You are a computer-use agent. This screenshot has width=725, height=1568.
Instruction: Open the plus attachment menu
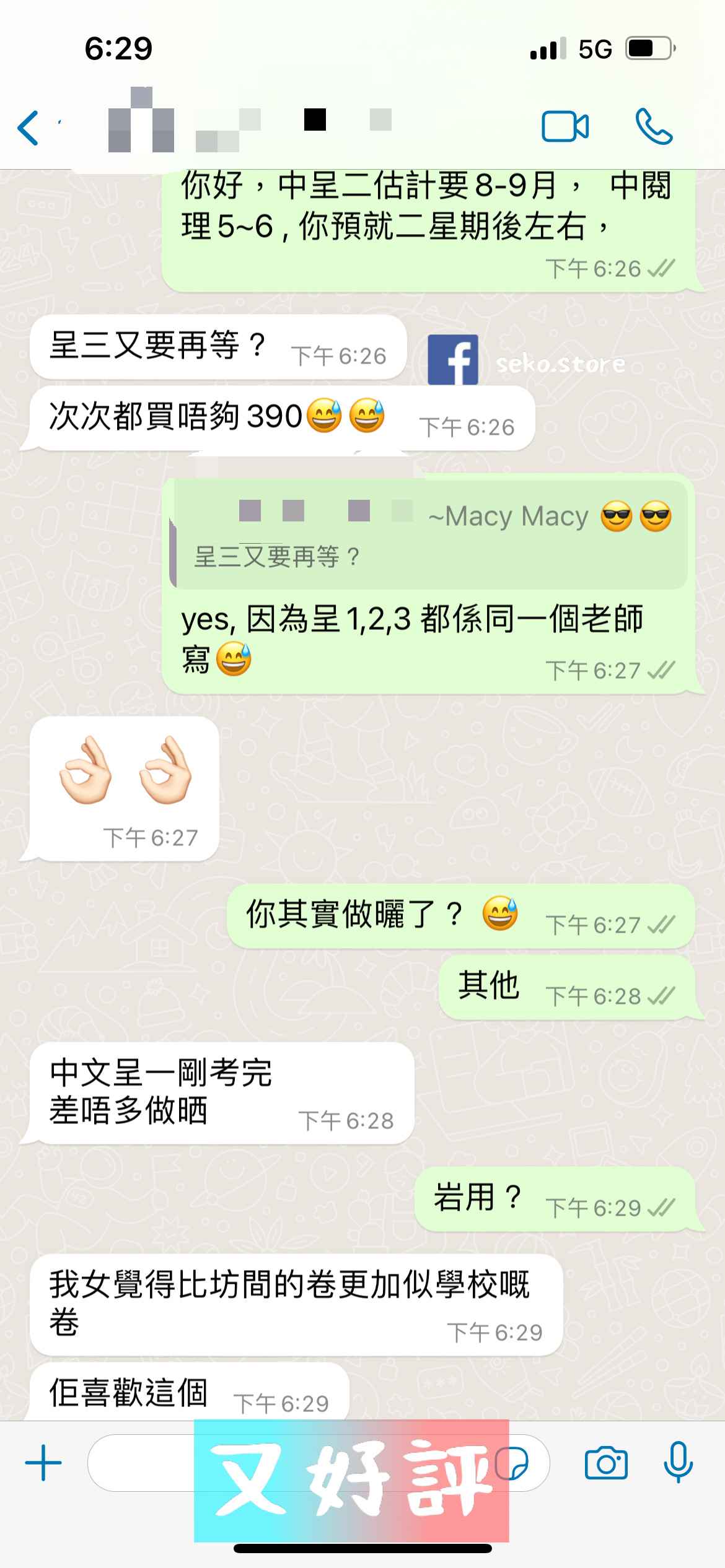43,1463
